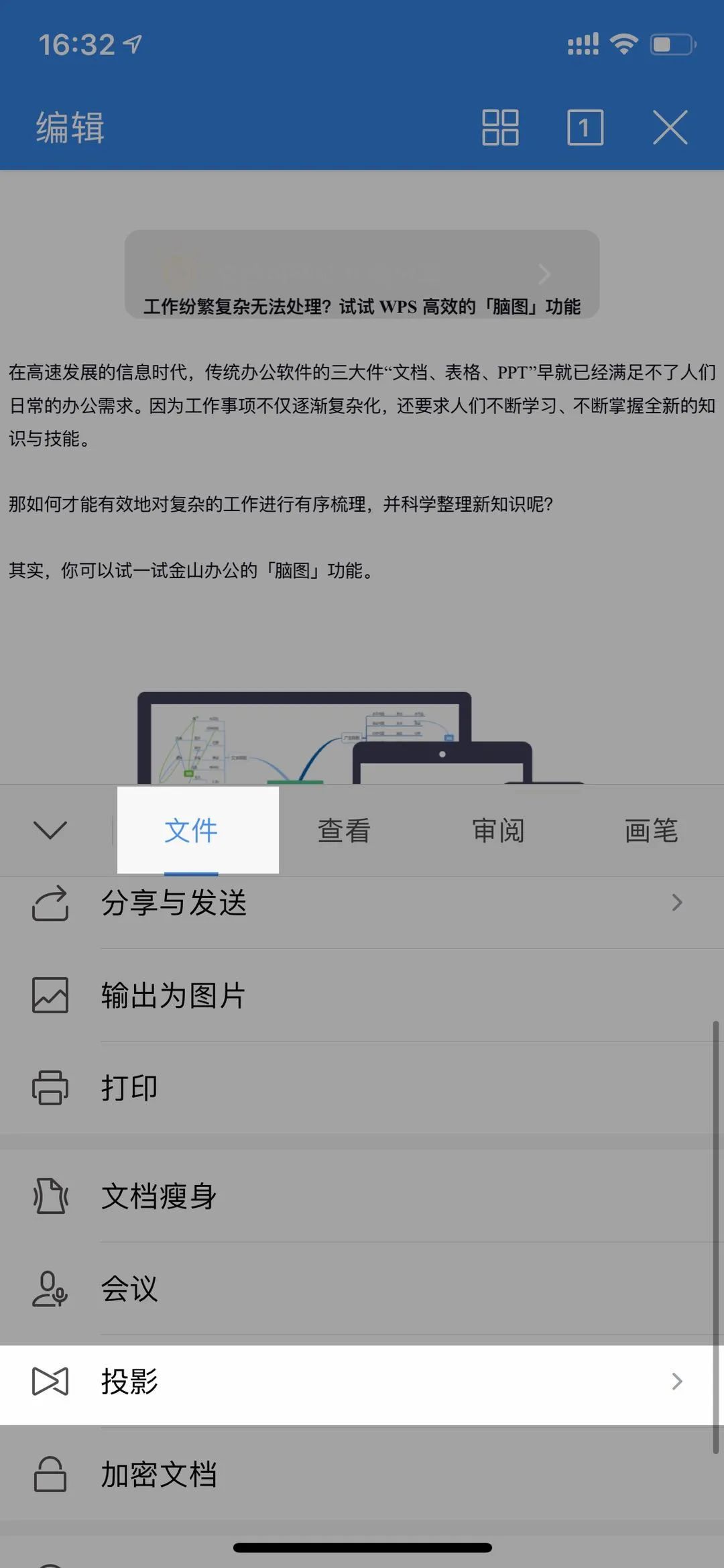This screenshot has width=724, height=1568.
Task: Switch to the 画笔 tab
Action: coord(650,830)
